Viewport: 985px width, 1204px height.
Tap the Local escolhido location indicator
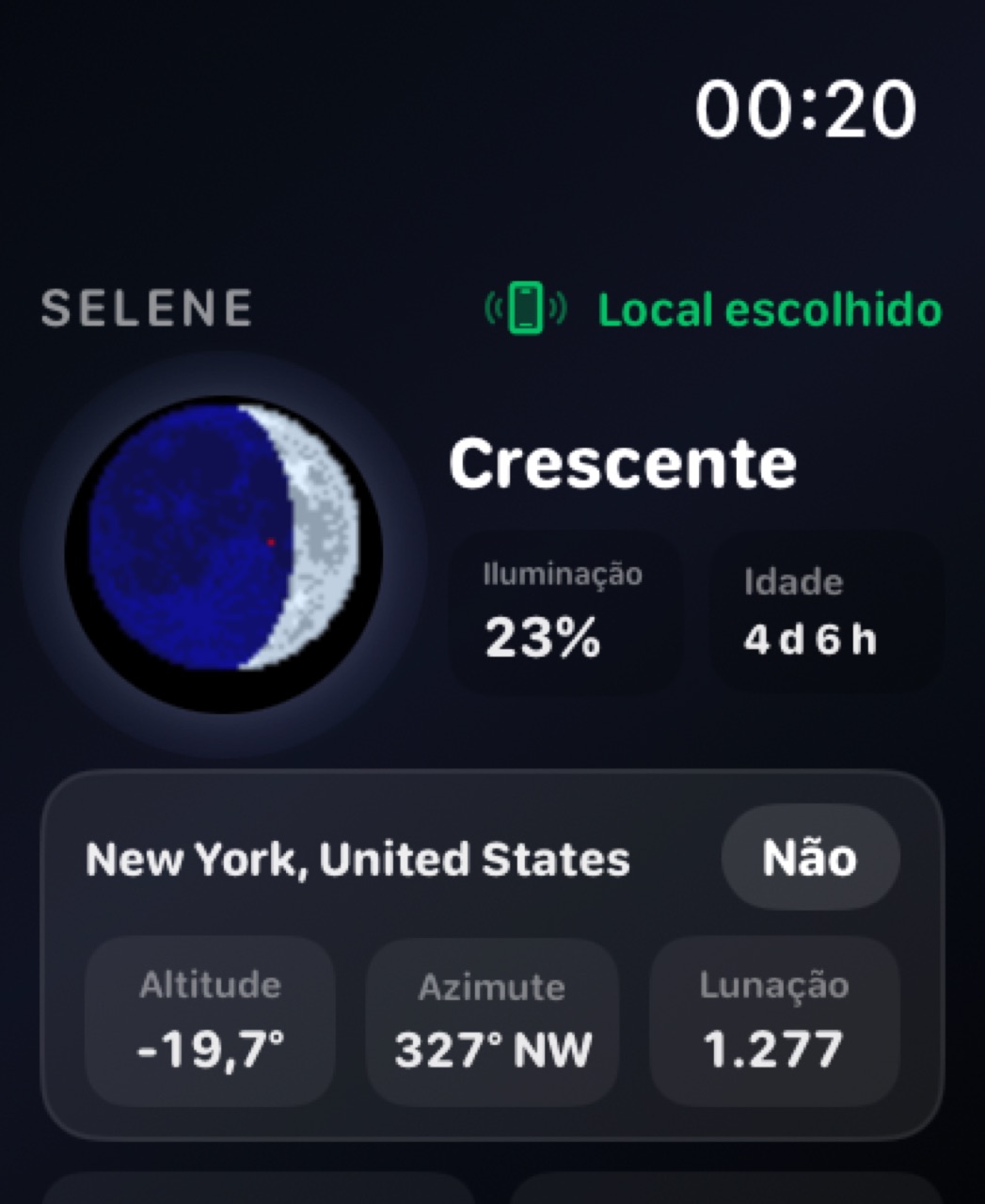pyautogui.click(x=713, y=309)
